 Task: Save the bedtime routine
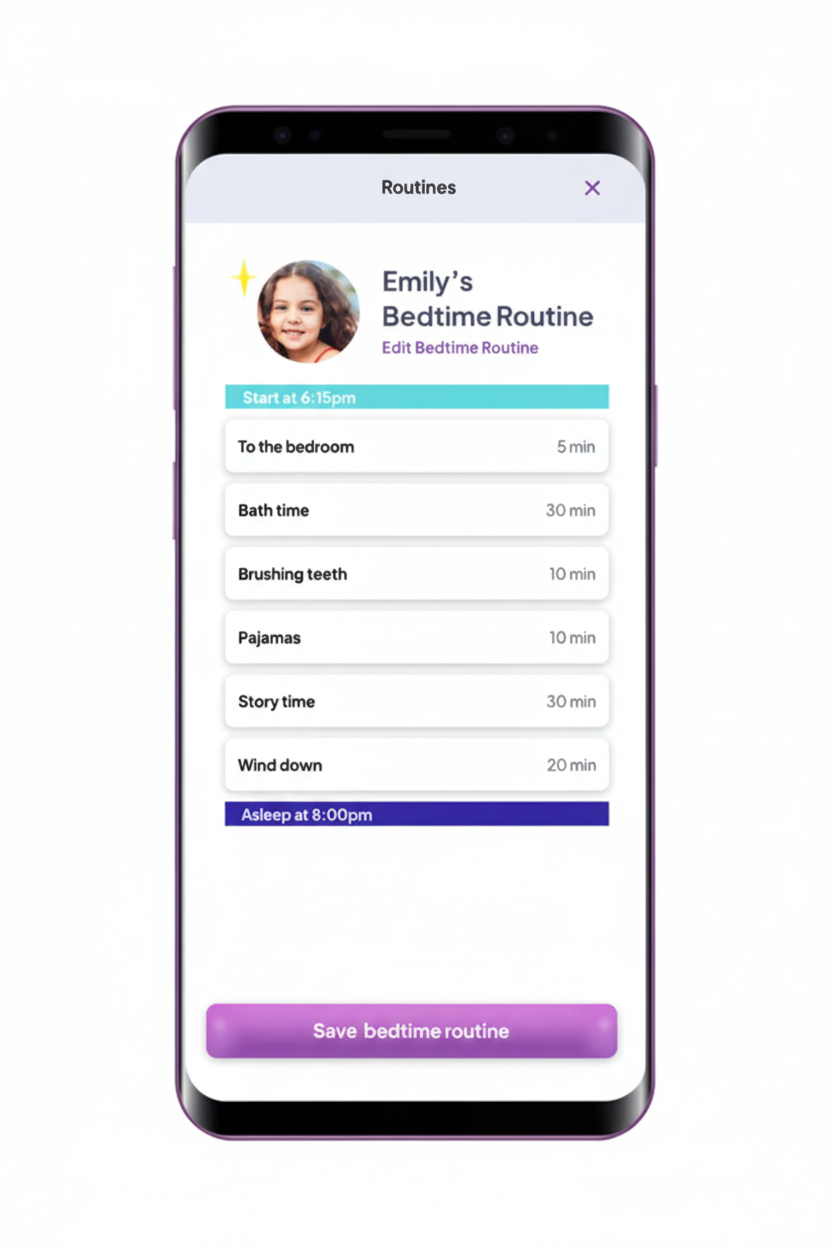pos(411,1031)
